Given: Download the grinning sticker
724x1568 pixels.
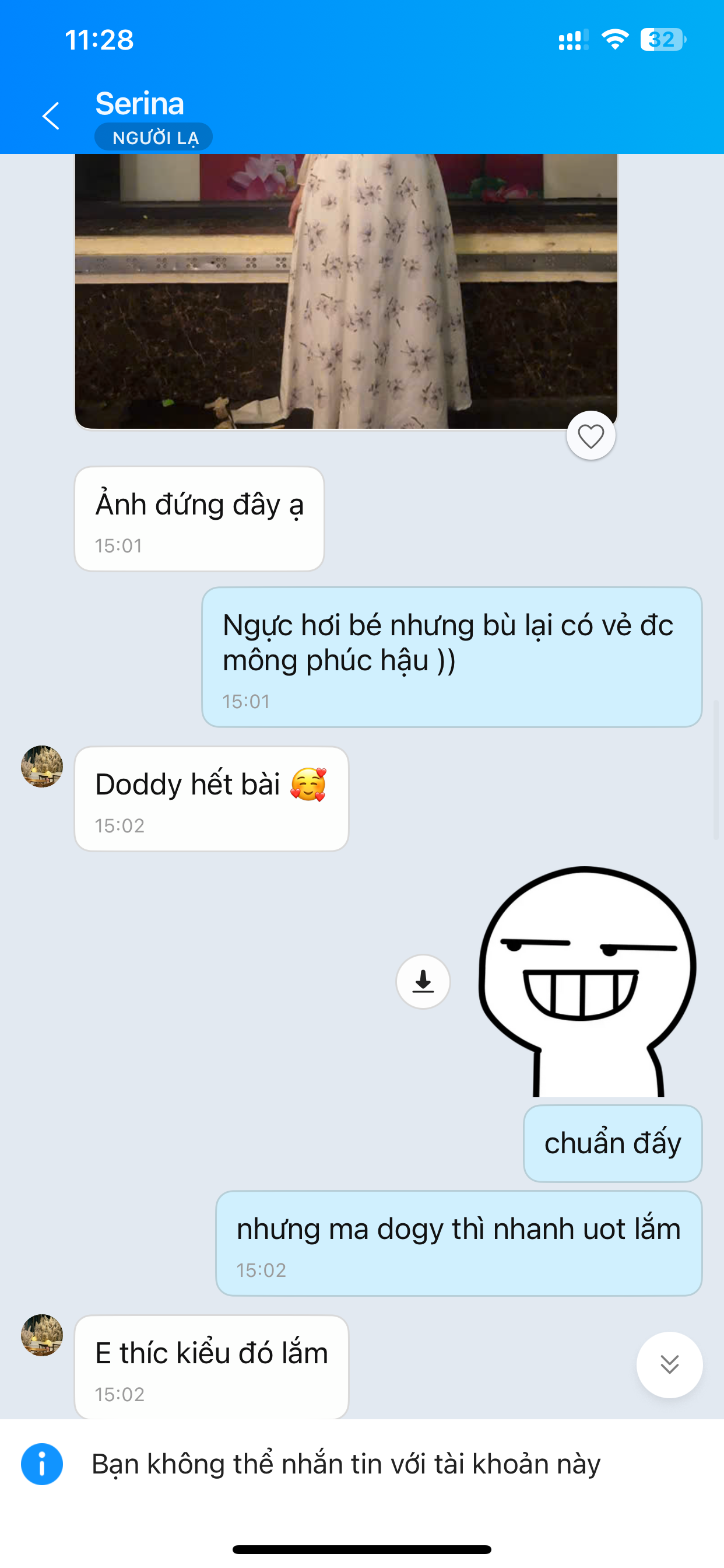Looking at the screenshot, I should [x=423, y=981].
